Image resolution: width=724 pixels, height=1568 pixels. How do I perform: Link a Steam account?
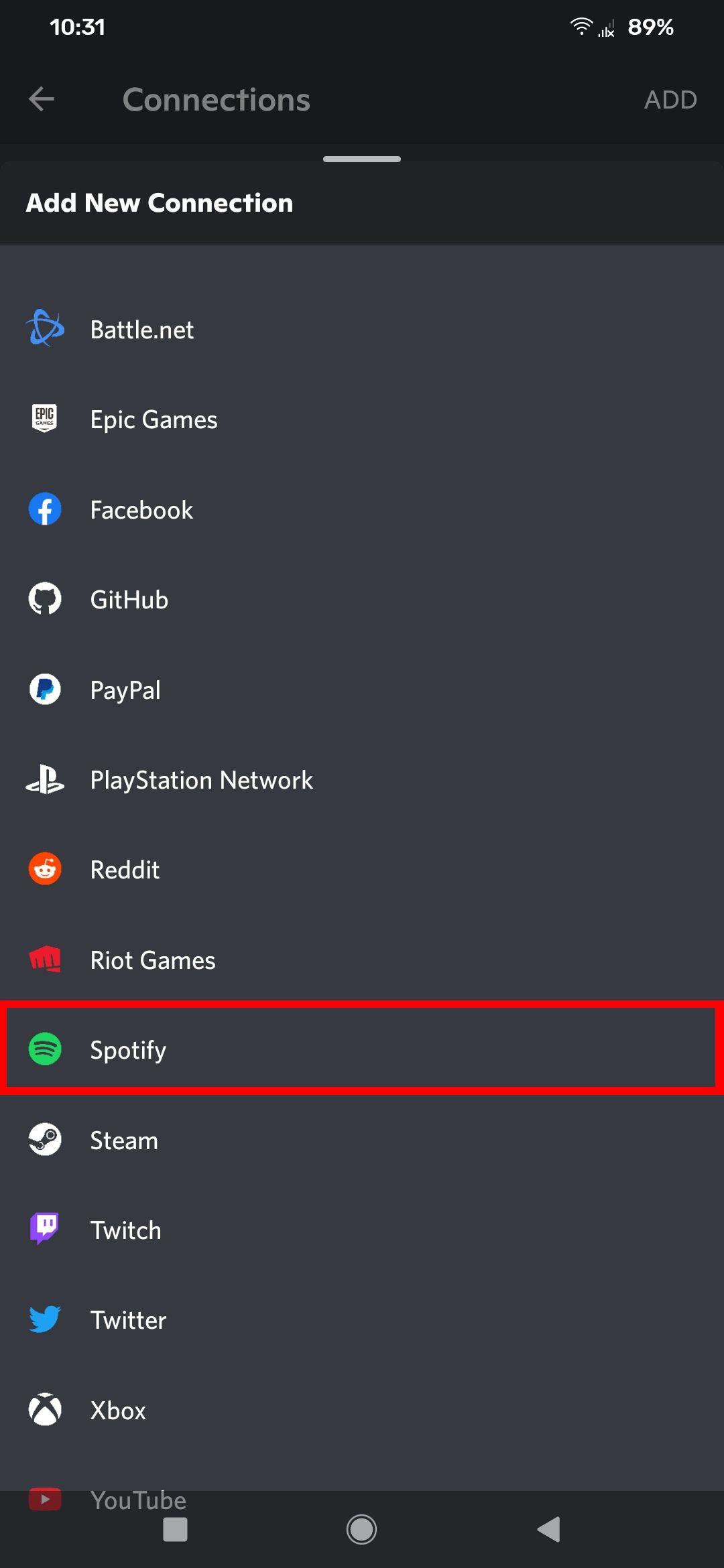pos(362,1140)
